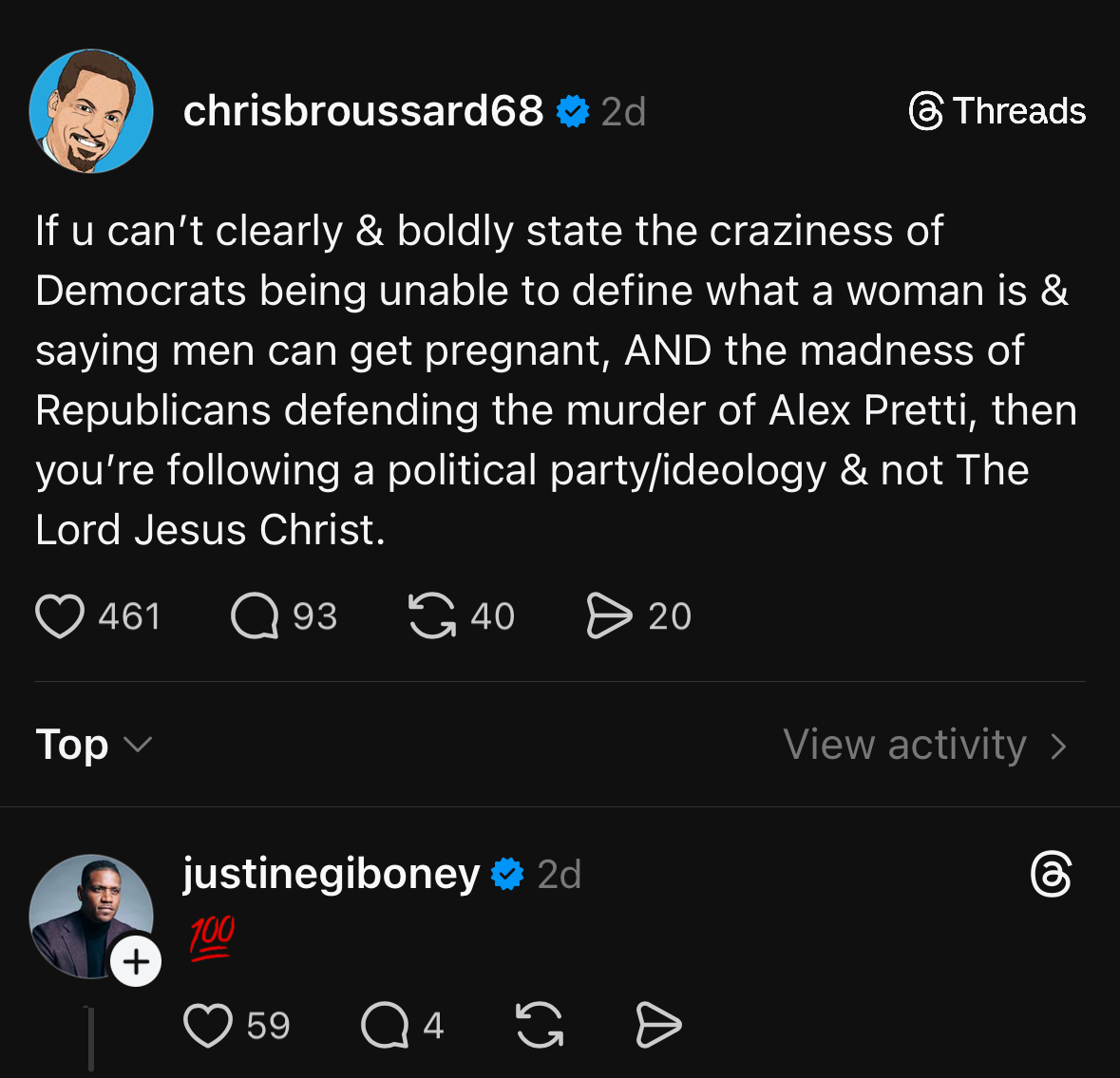Repost chrisbroussard68's post
Viewport: 1120px width, 1078px height.
[x=431, y=616]
